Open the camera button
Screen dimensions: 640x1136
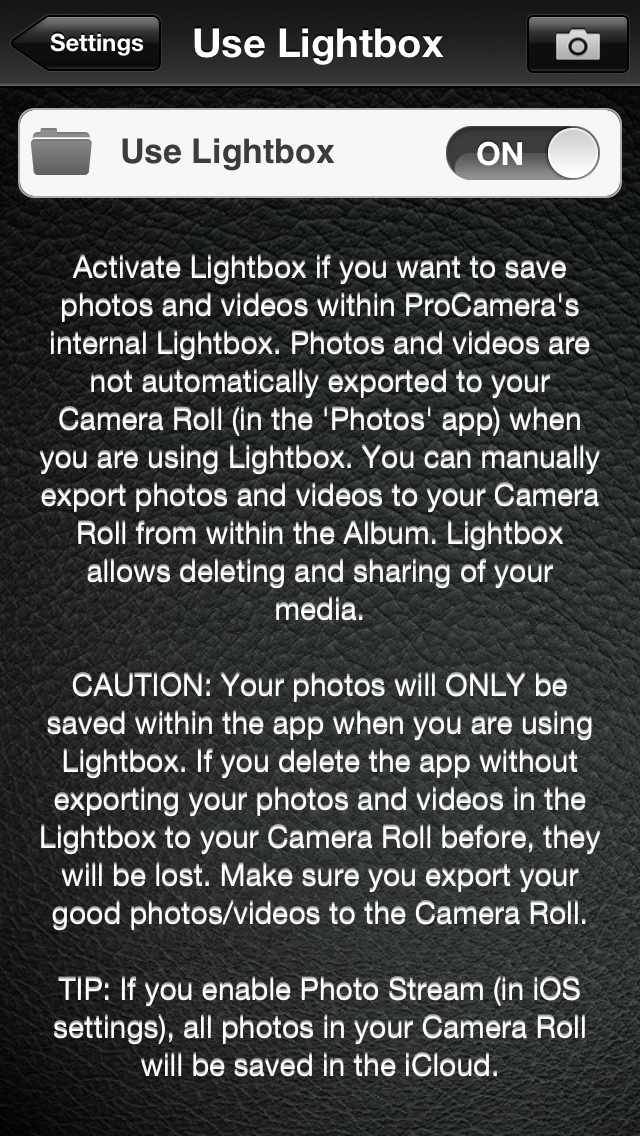pos(577,44)
